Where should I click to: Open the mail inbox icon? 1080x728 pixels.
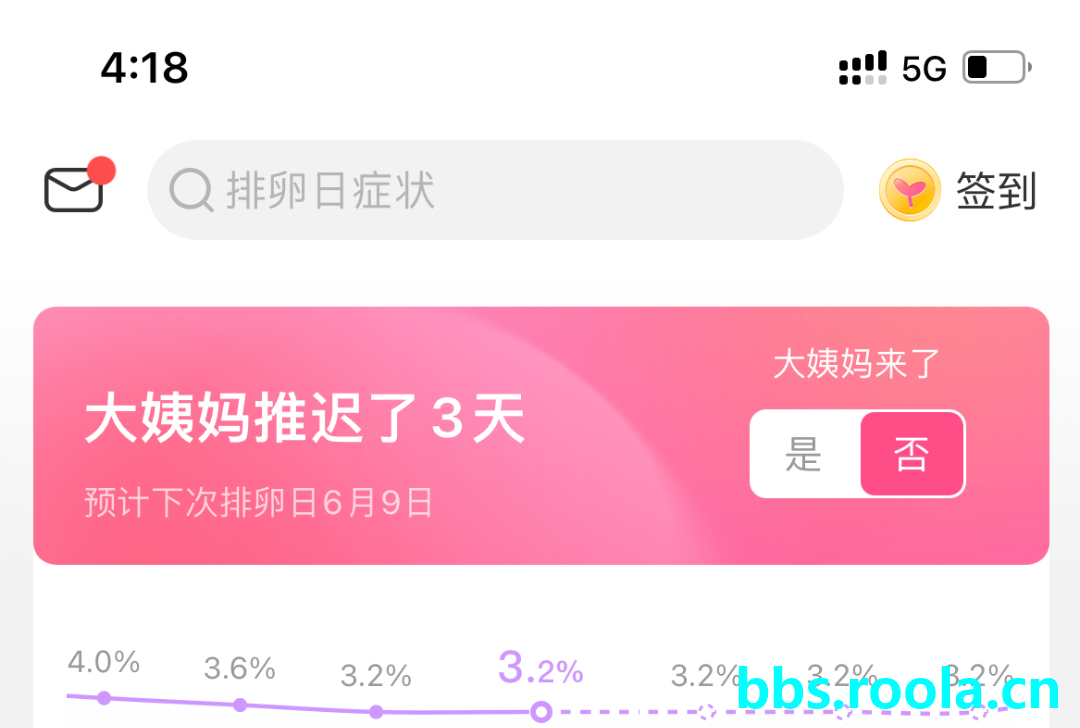[75, 189]
